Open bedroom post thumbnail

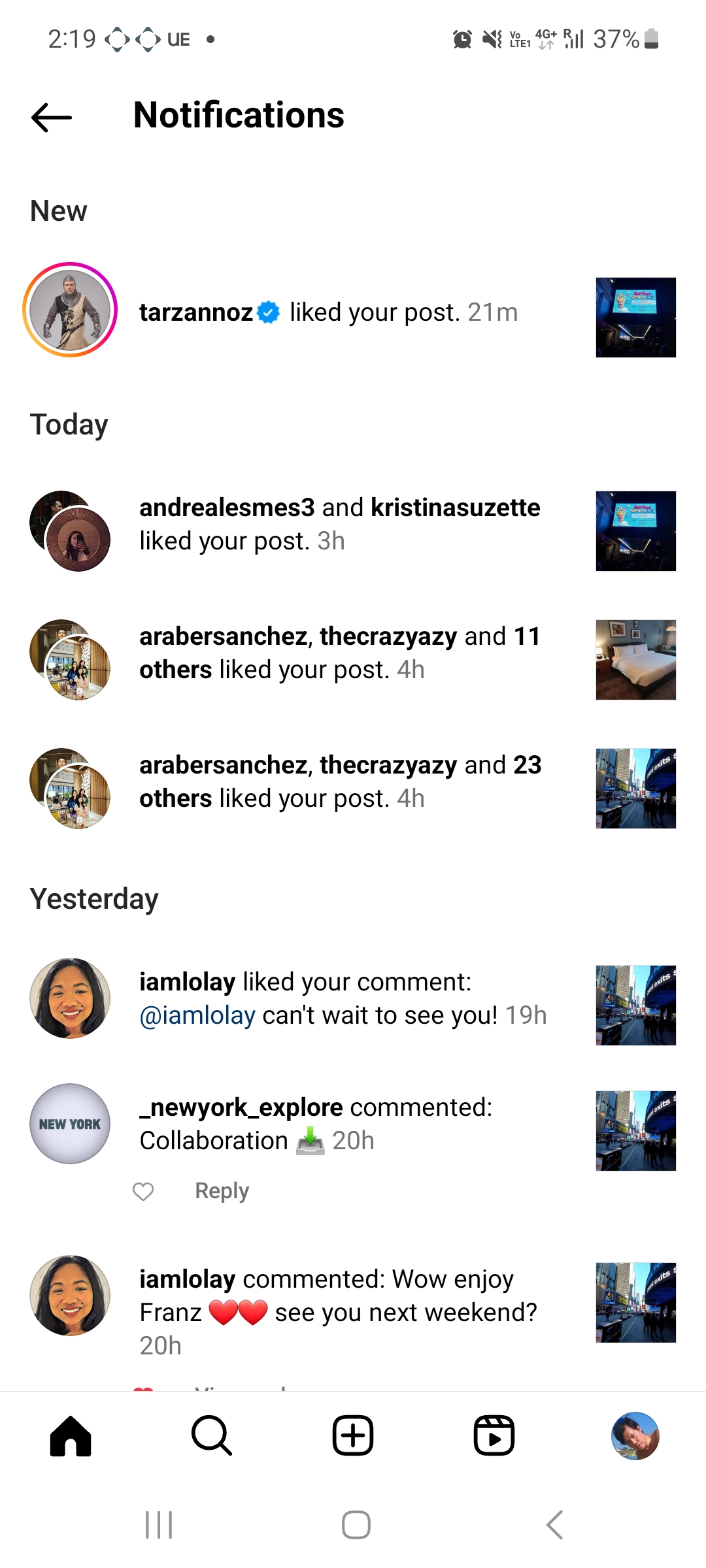pos(635,660)
